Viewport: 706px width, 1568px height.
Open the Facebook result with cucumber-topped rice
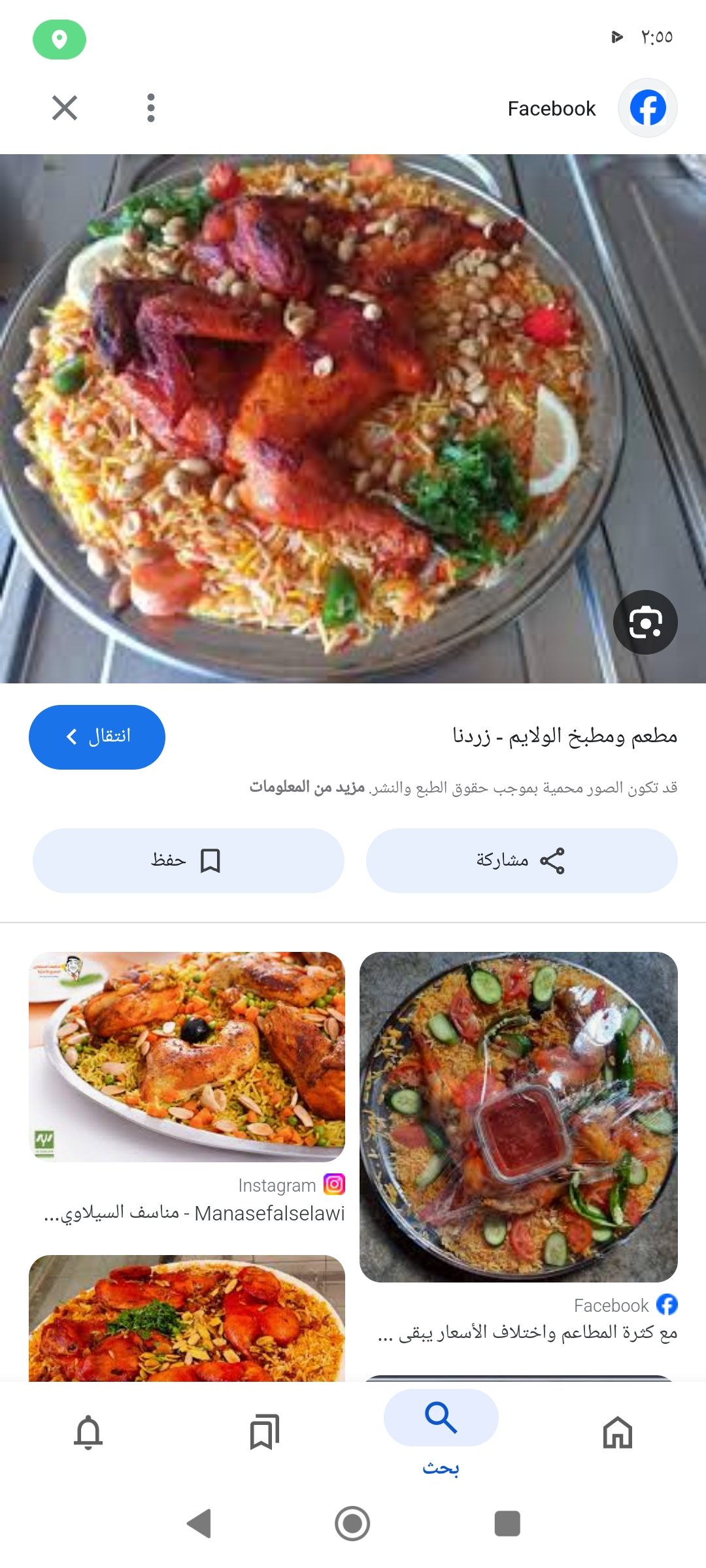point(518,1116)
